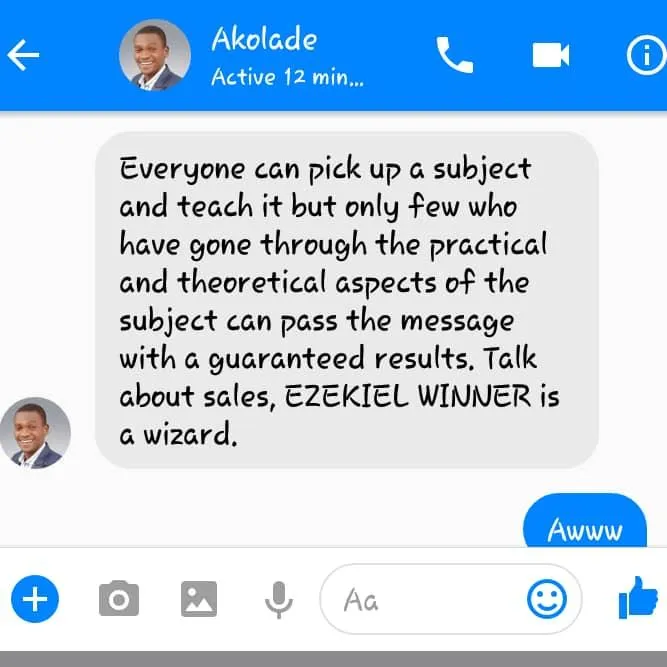Open the emoji picker
This screenshot has width=667, height=667.
coord(547,600)
